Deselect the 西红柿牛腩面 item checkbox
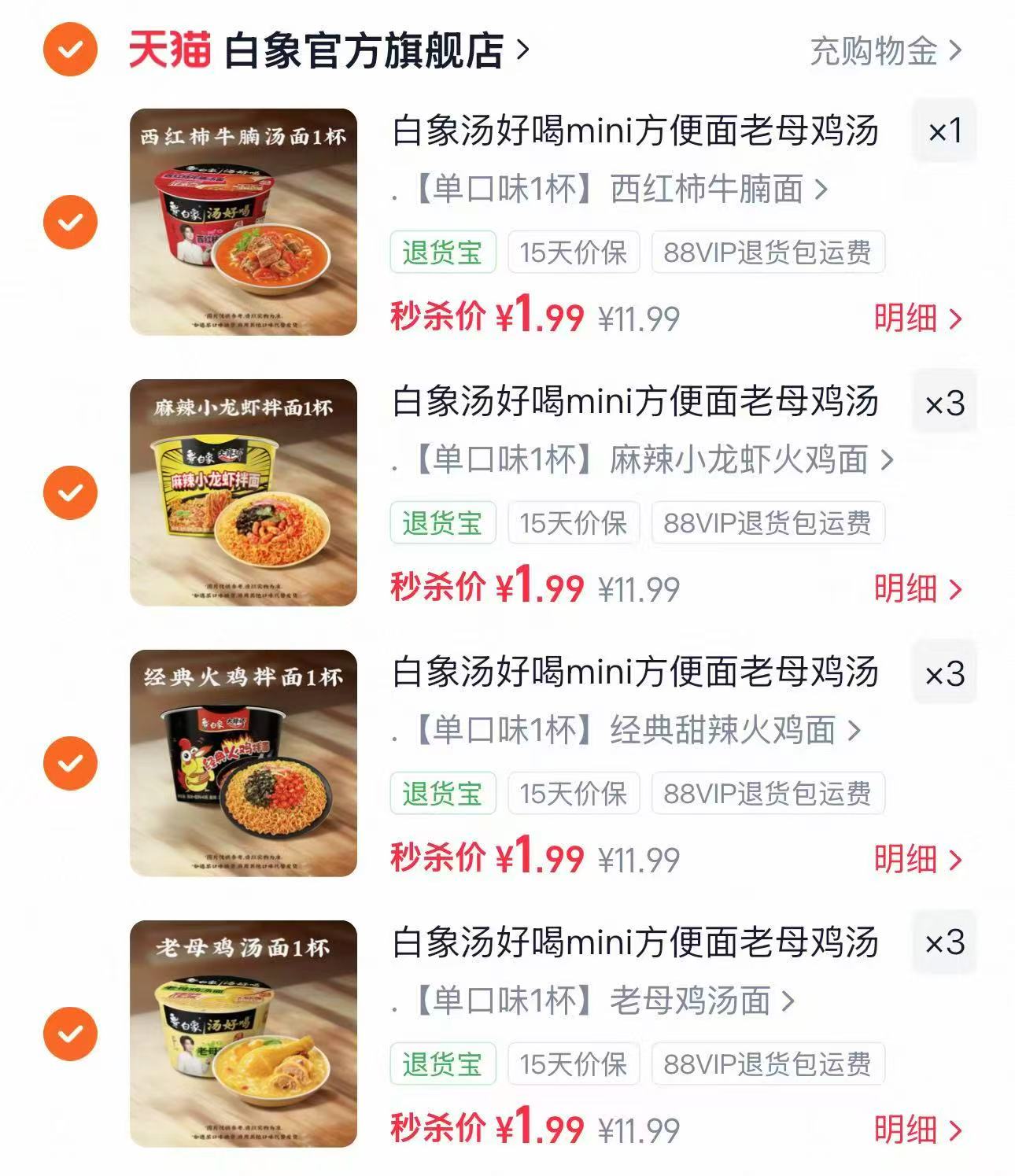Screen dimensions: 1015x1176 70,222
